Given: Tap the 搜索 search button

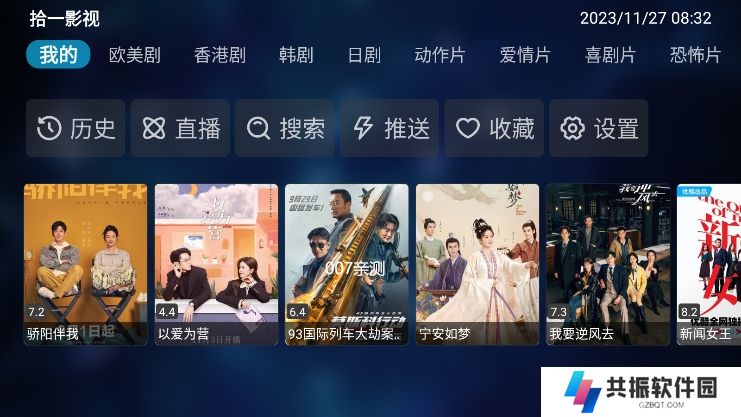Looking at the screenshot, I should pyautogui.click(x=285, y=128).
